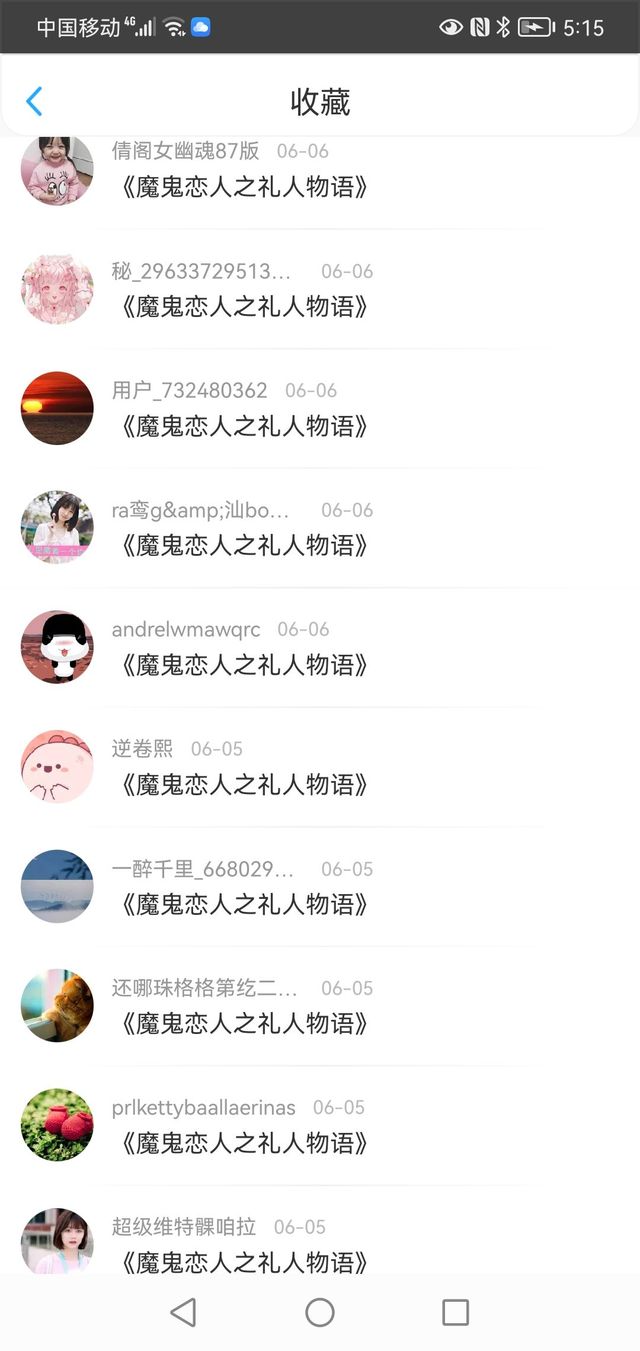
Task: Open the recent apps overview
Action: pyautogui.click(x=455, y=1312)
